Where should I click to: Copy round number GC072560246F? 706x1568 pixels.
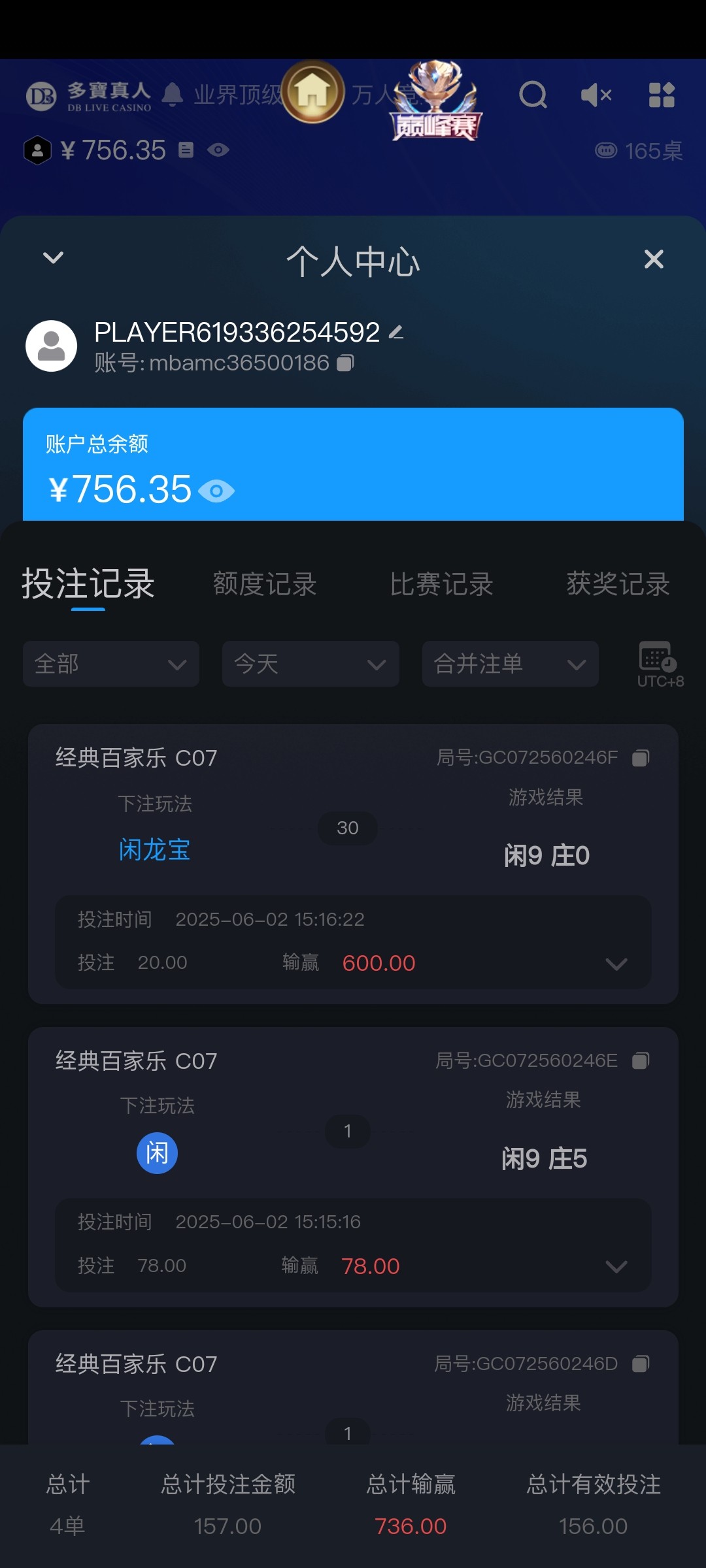click(x=641, y=758)
